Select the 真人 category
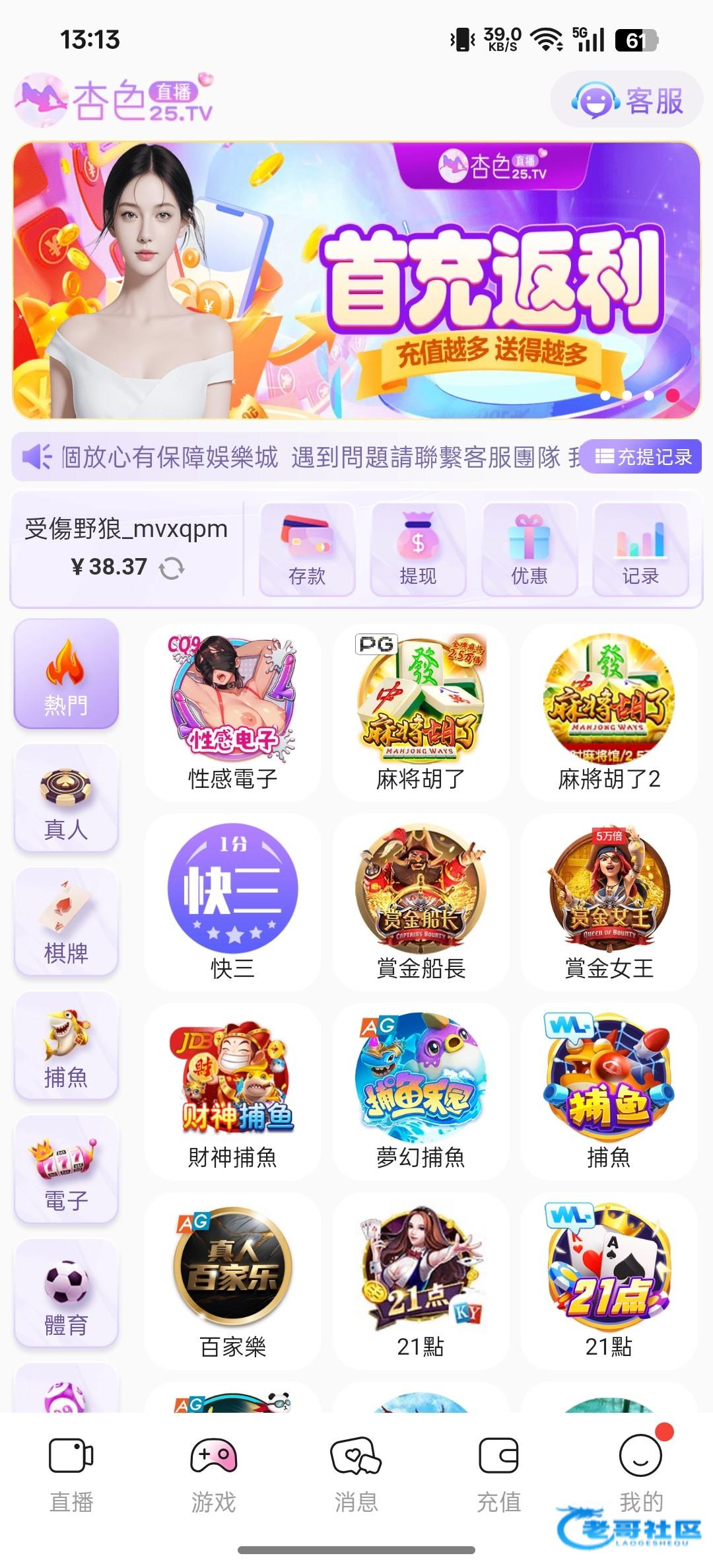Screen dimensions: 713x1568 click(x=66, y=799)
